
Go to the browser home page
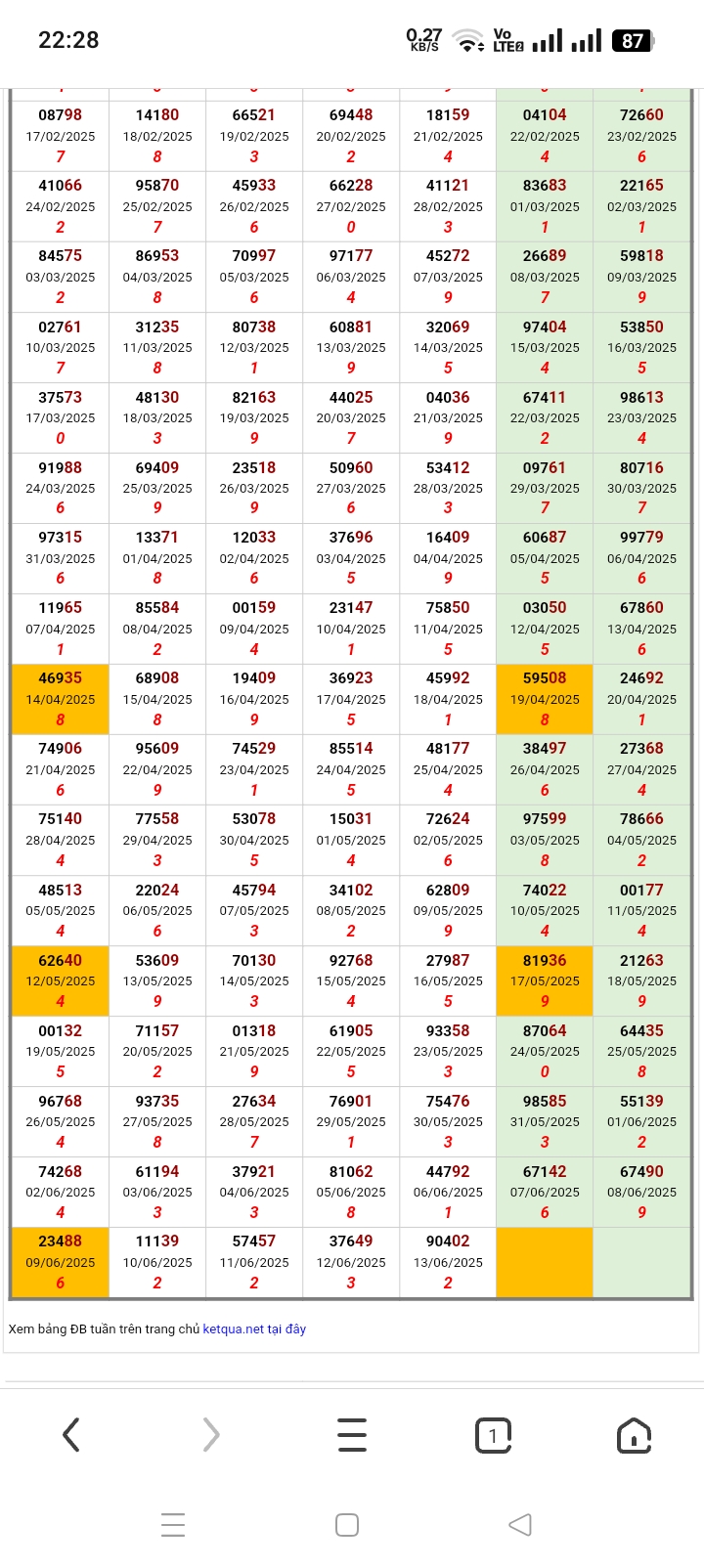(x=634, y=1435)
